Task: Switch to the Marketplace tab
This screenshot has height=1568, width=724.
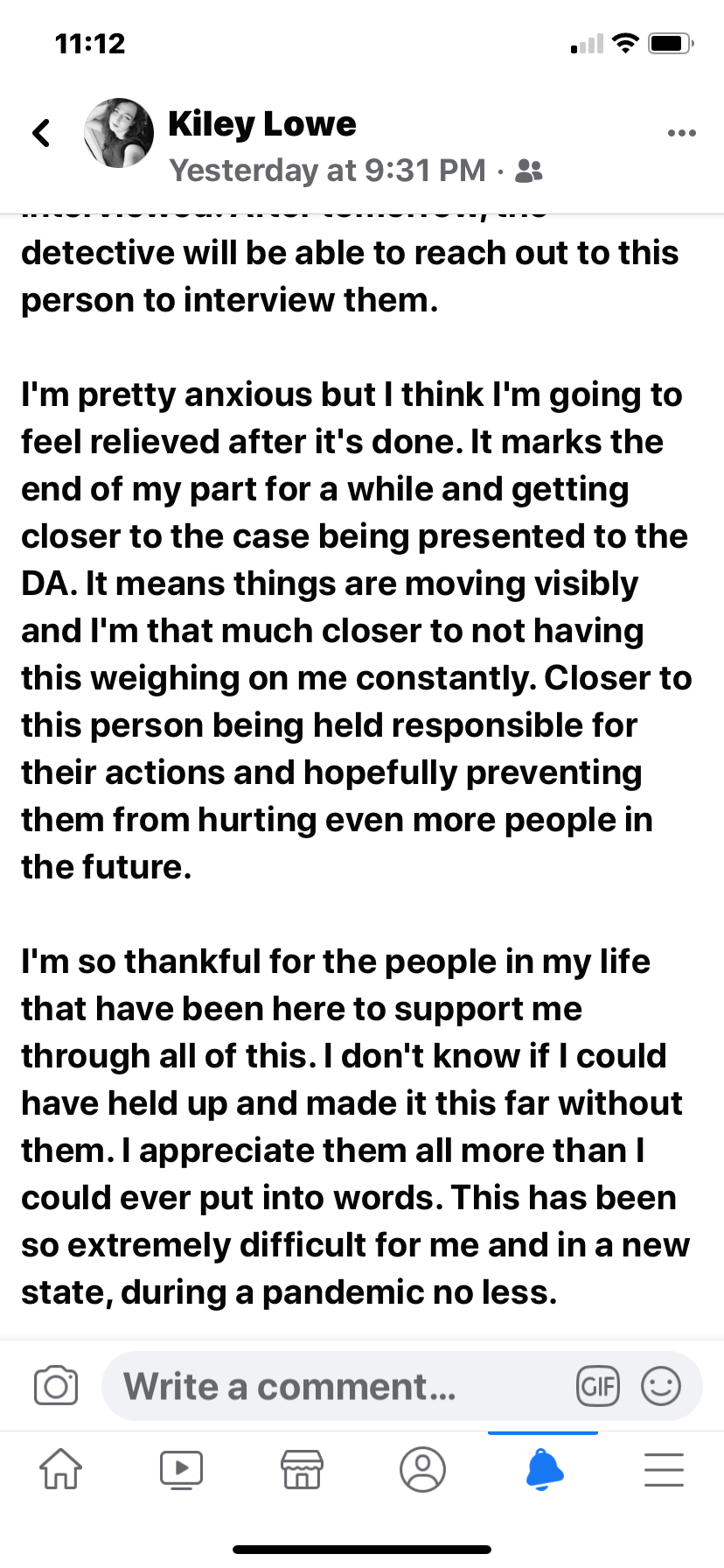Action: [302, 1468]
